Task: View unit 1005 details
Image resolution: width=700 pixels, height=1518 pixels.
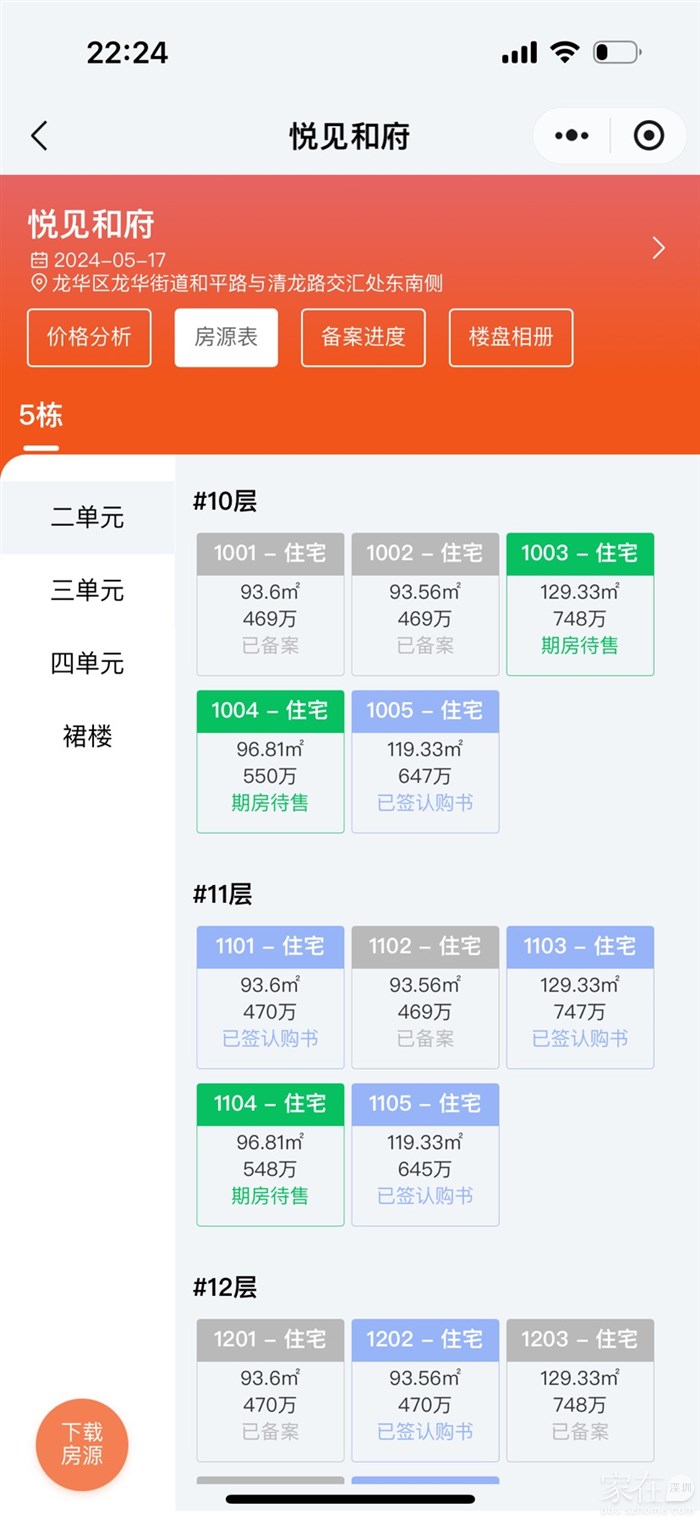Action: tap(425, 761)
